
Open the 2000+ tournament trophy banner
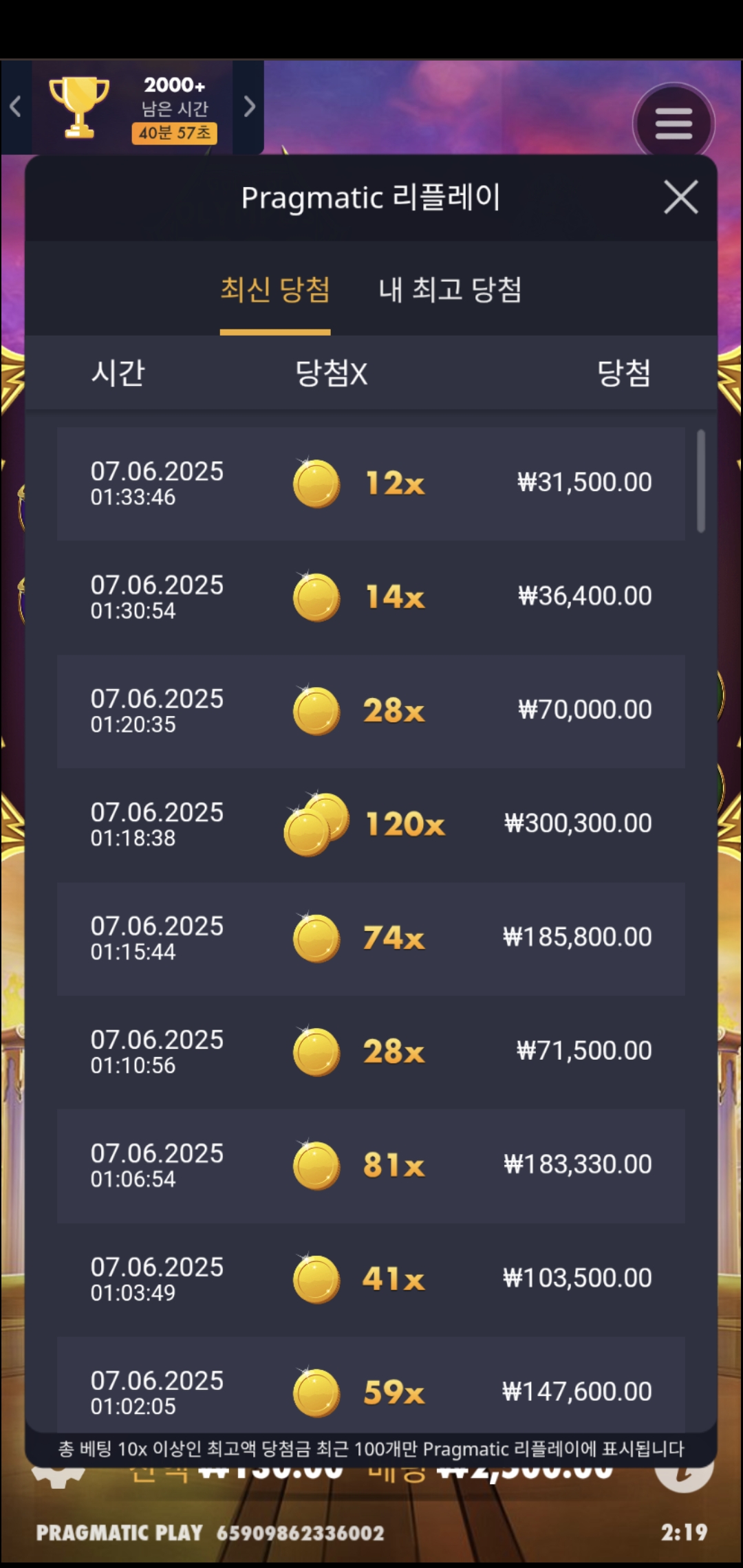point(132,108)
